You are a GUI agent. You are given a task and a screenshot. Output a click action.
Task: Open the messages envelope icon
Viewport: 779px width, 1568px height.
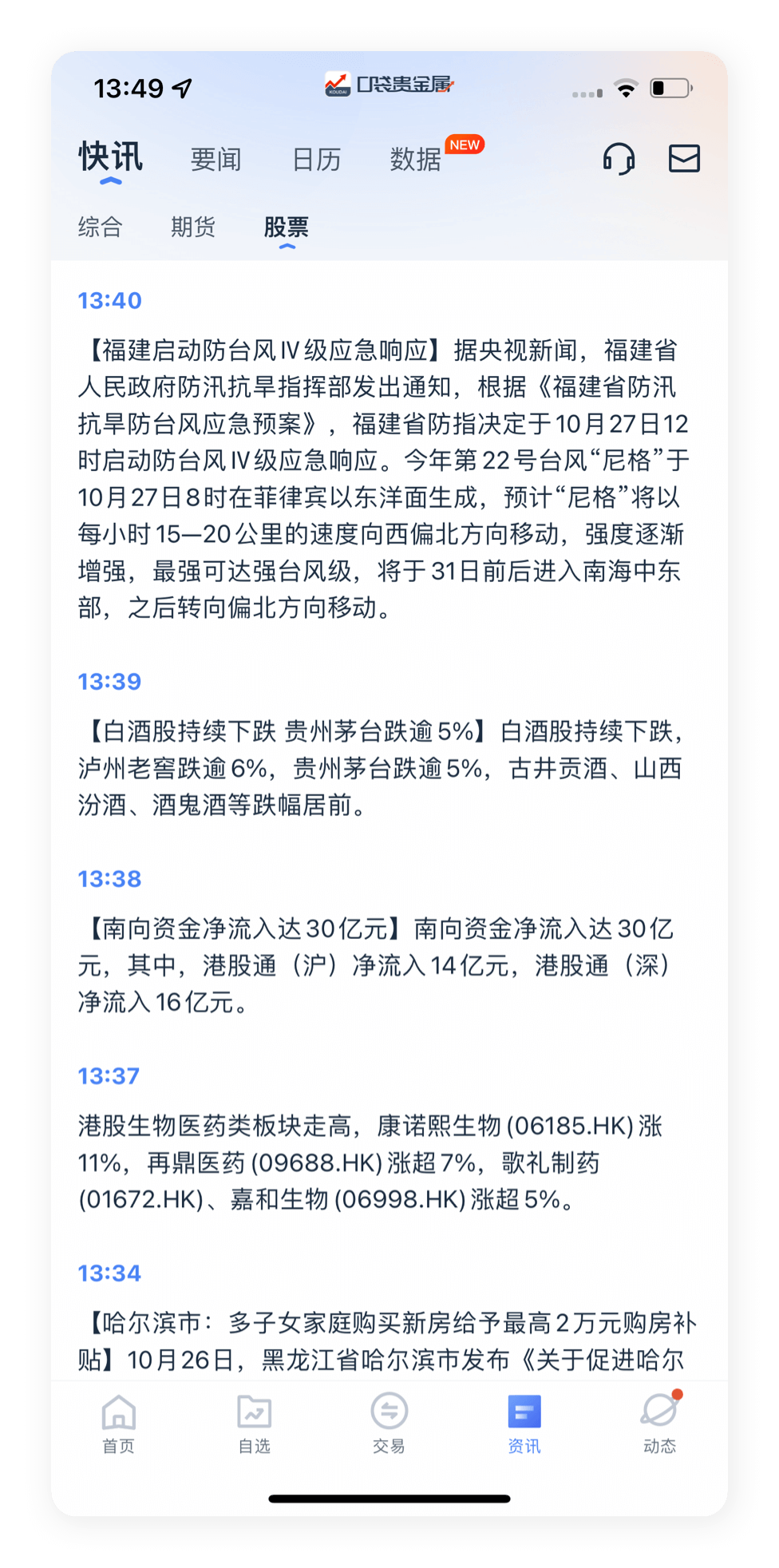click(684, 158)
